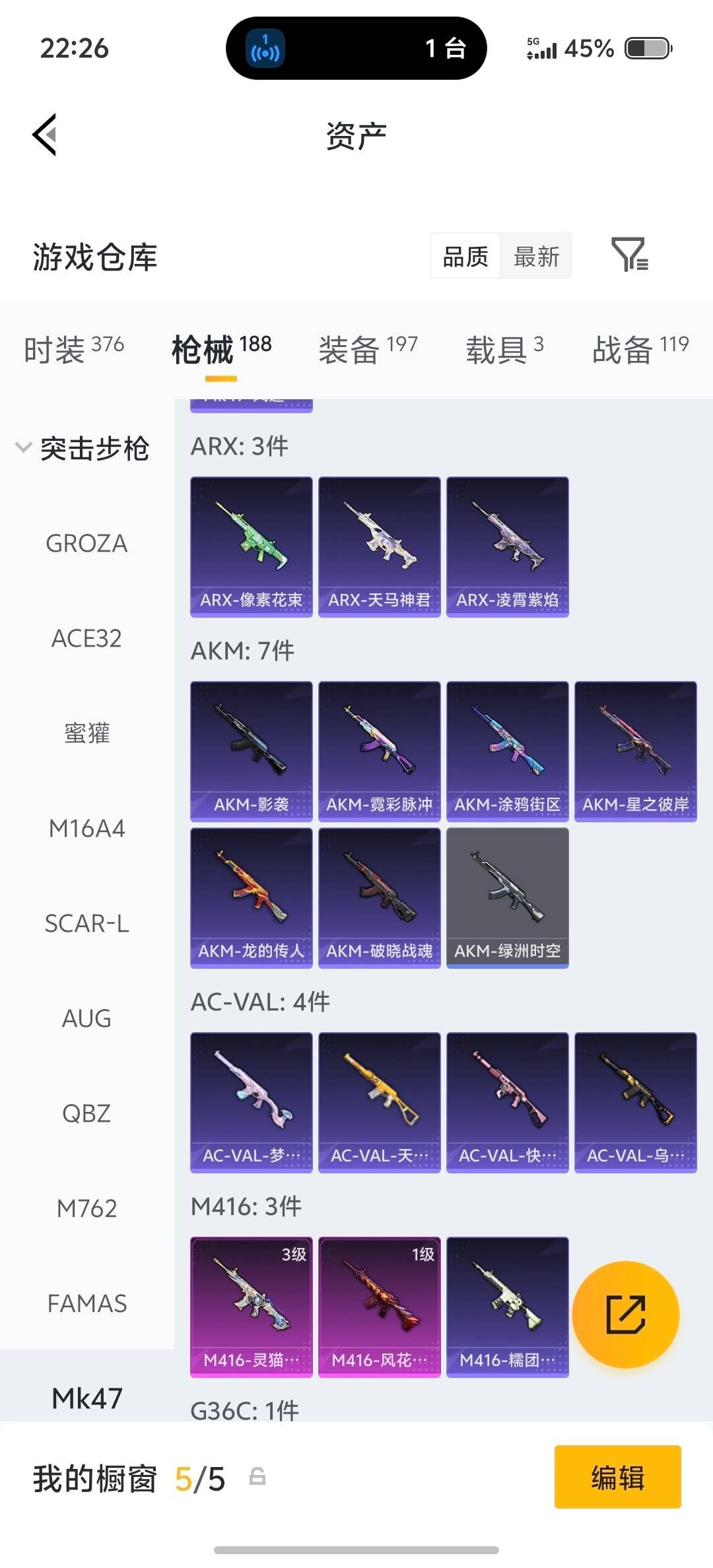Viewport: 713px width, 1568px height.
Task: Sort inventory by 品质 quality
Action: pyautogui.click(x=464, y=256)
